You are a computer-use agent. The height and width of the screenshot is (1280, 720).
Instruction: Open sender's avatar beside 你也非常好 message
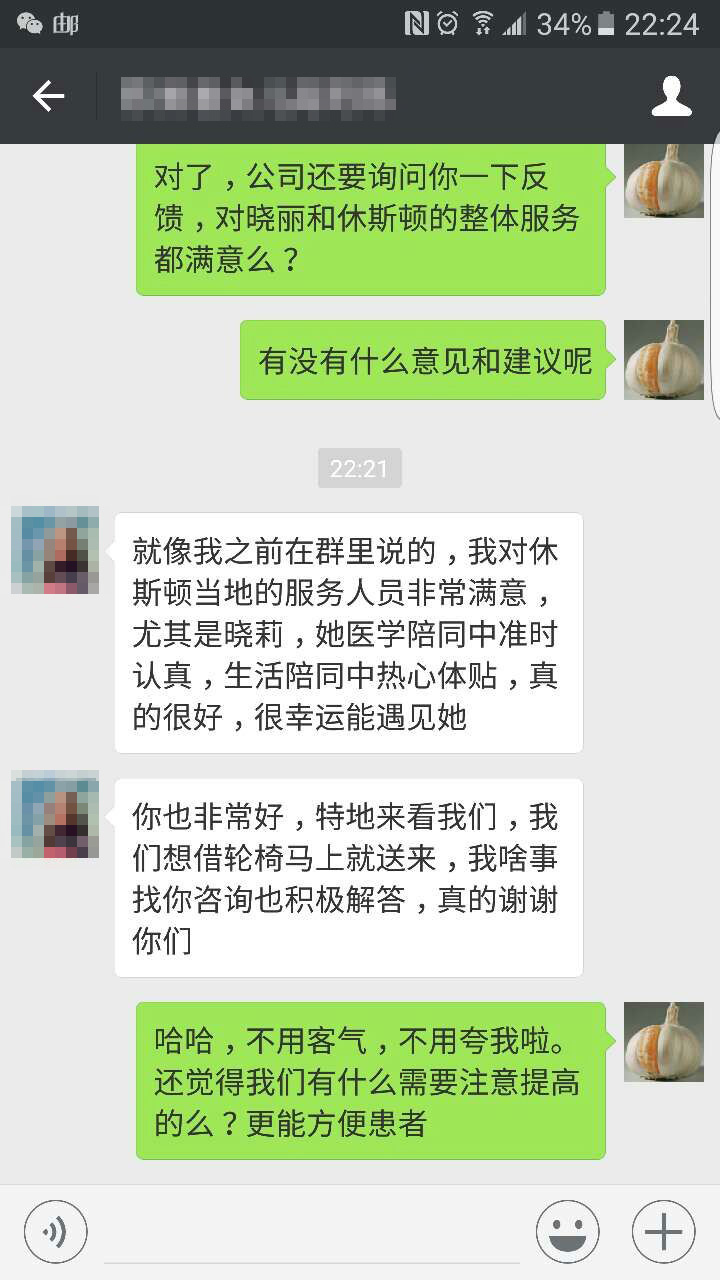pos(55,814)
